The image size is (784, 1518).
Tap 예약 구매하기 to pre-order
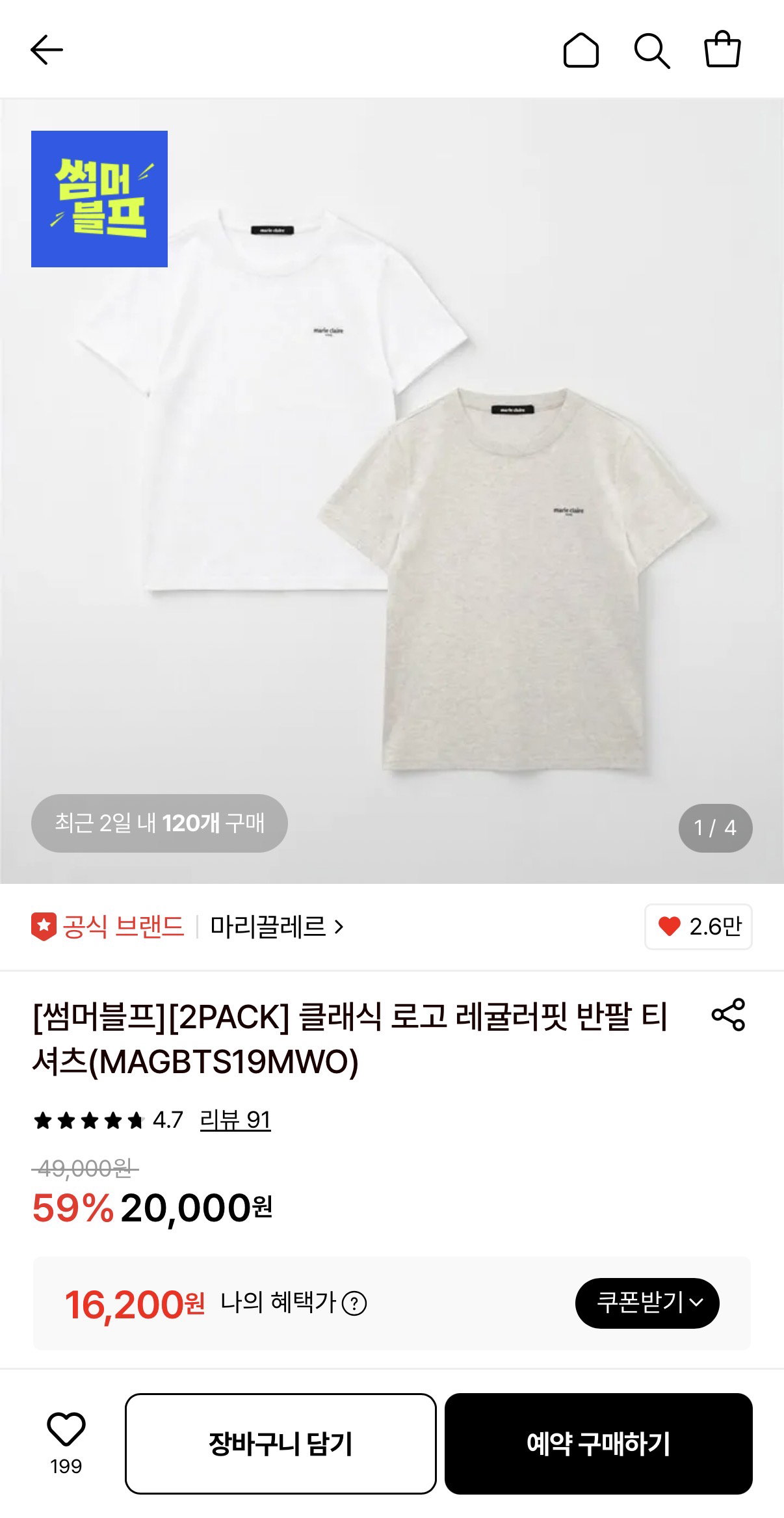point(598,1443)
